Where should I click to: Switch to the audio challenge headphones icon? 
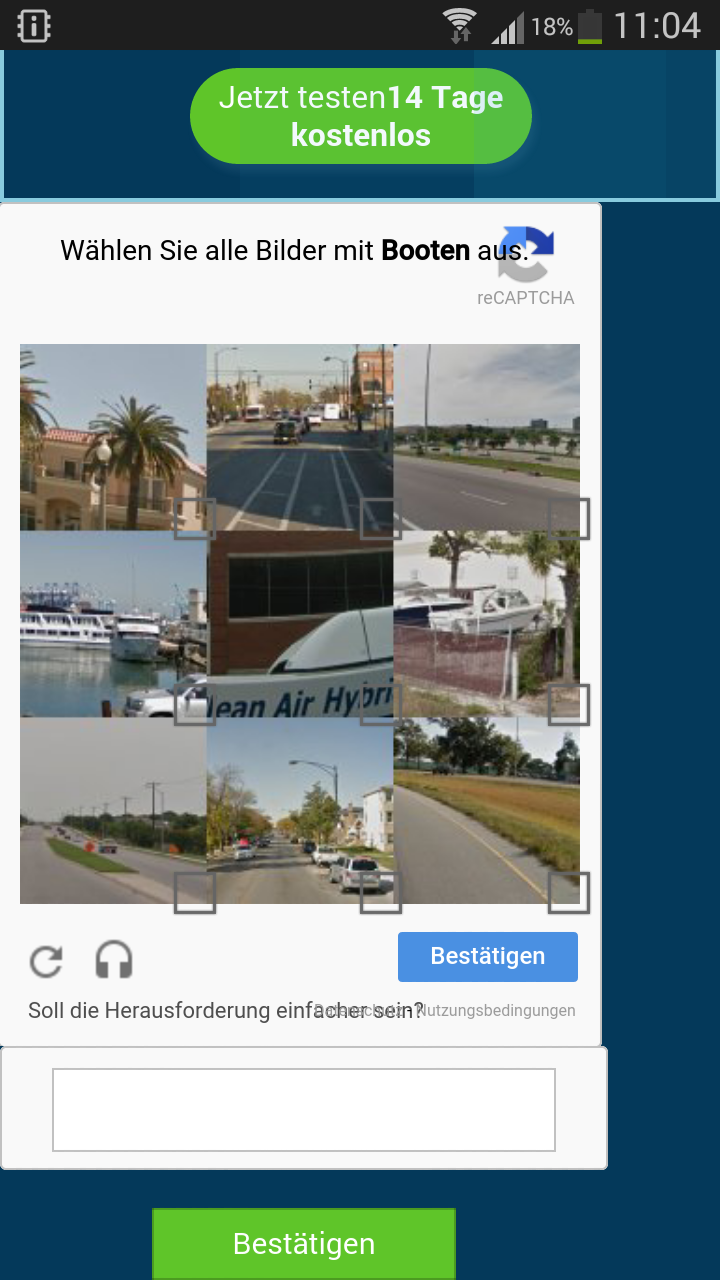click(114, 960)
